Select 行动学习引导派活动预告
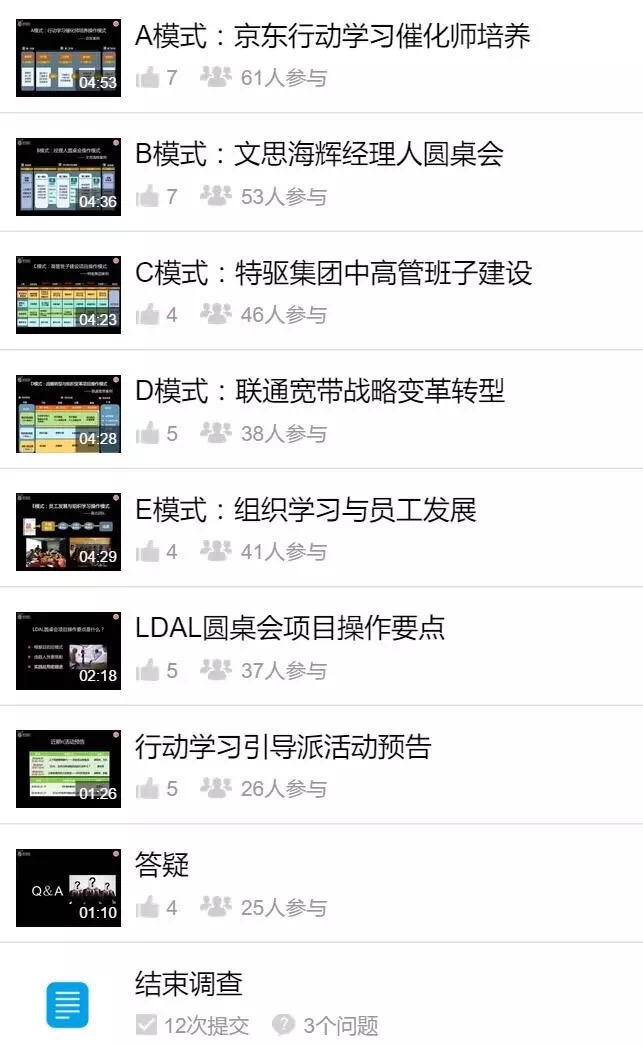The height and width of the screenshot is (1046, 643). coord(283,747)
